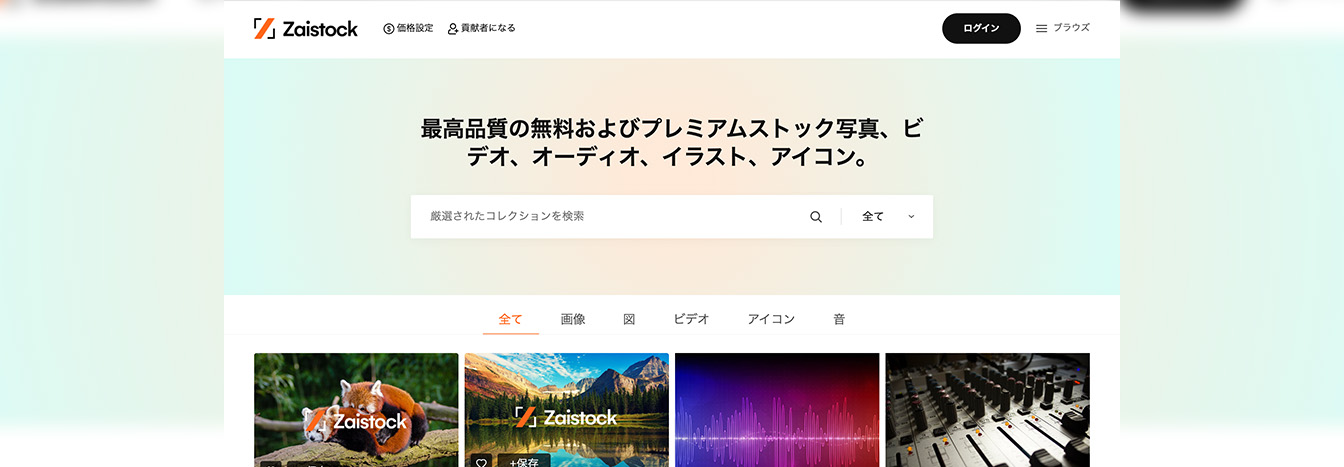The height and width of the screenshot is (467, 1344).
Task: Tap the ログイン button
Action: (980, 28)
